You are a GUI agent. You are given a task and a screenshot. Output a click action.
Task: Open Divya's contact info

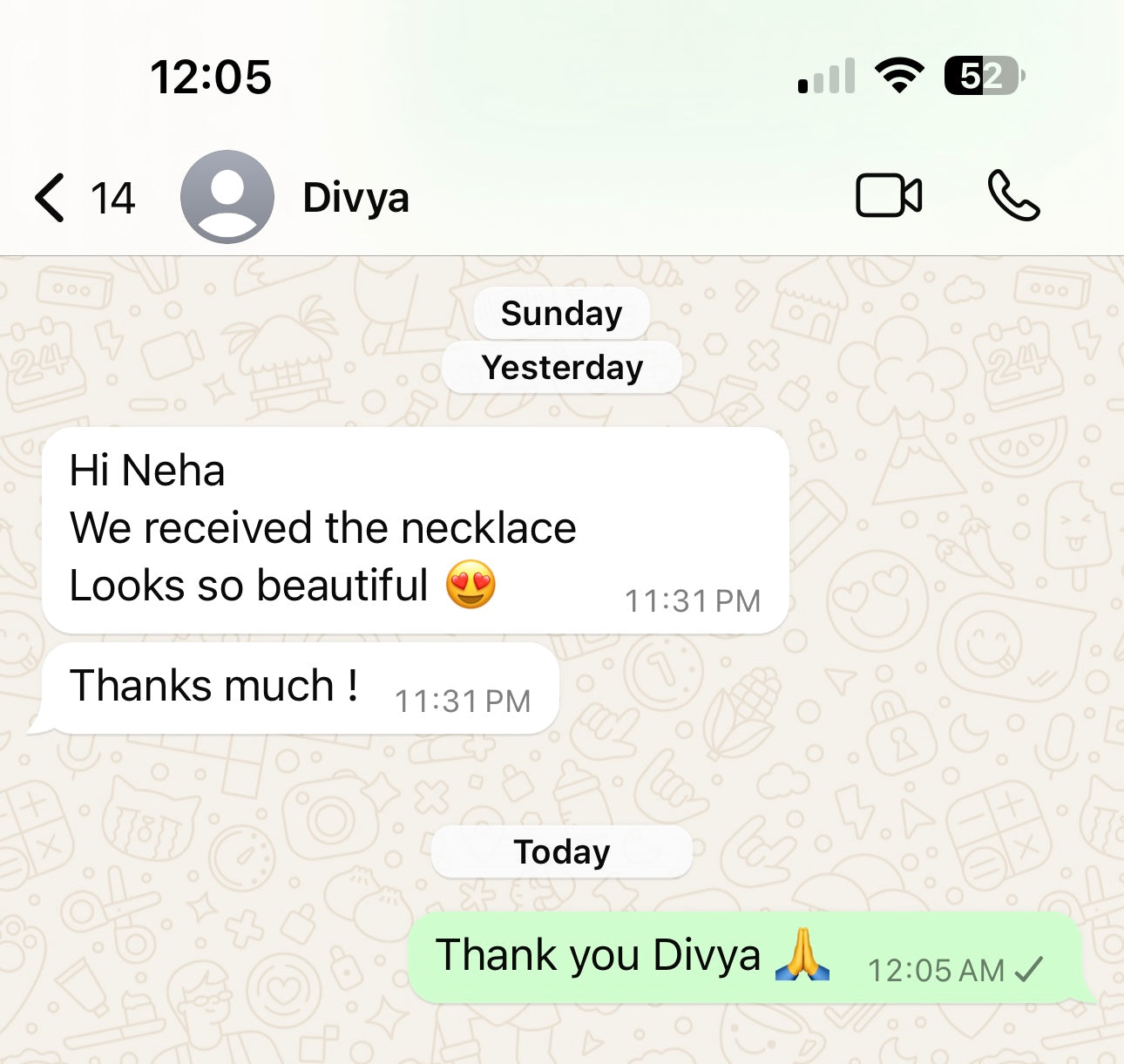tap(355, 198)
